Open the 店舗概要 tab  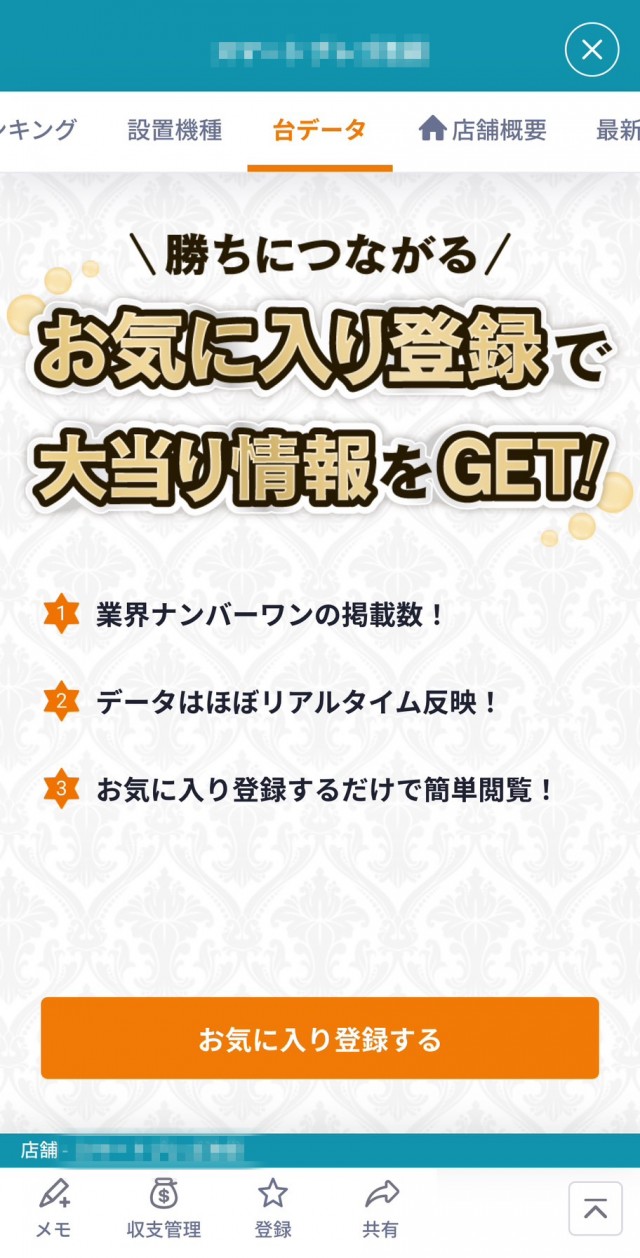[x=483, y=130]
